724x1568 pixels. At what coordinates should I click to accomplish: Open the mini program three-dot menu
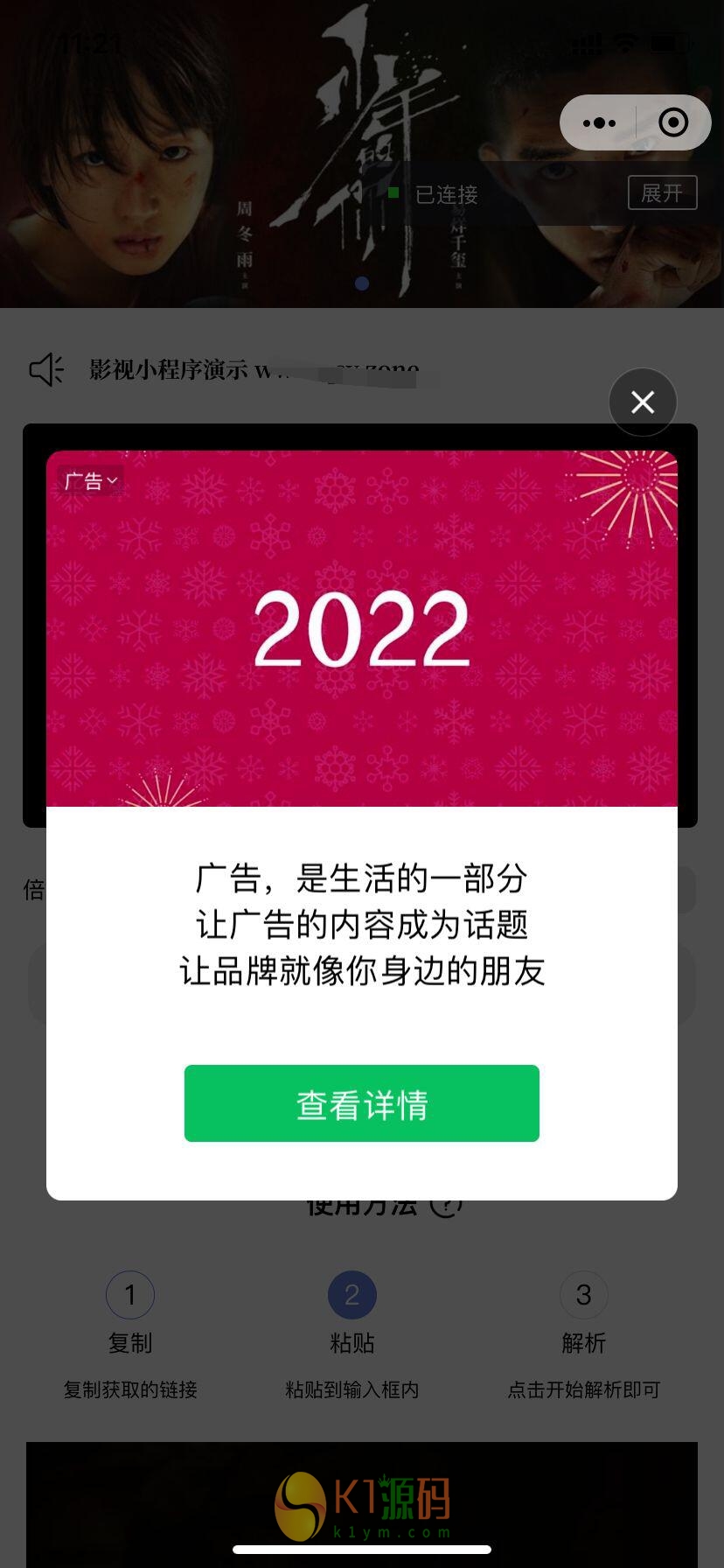click(599, 122)
